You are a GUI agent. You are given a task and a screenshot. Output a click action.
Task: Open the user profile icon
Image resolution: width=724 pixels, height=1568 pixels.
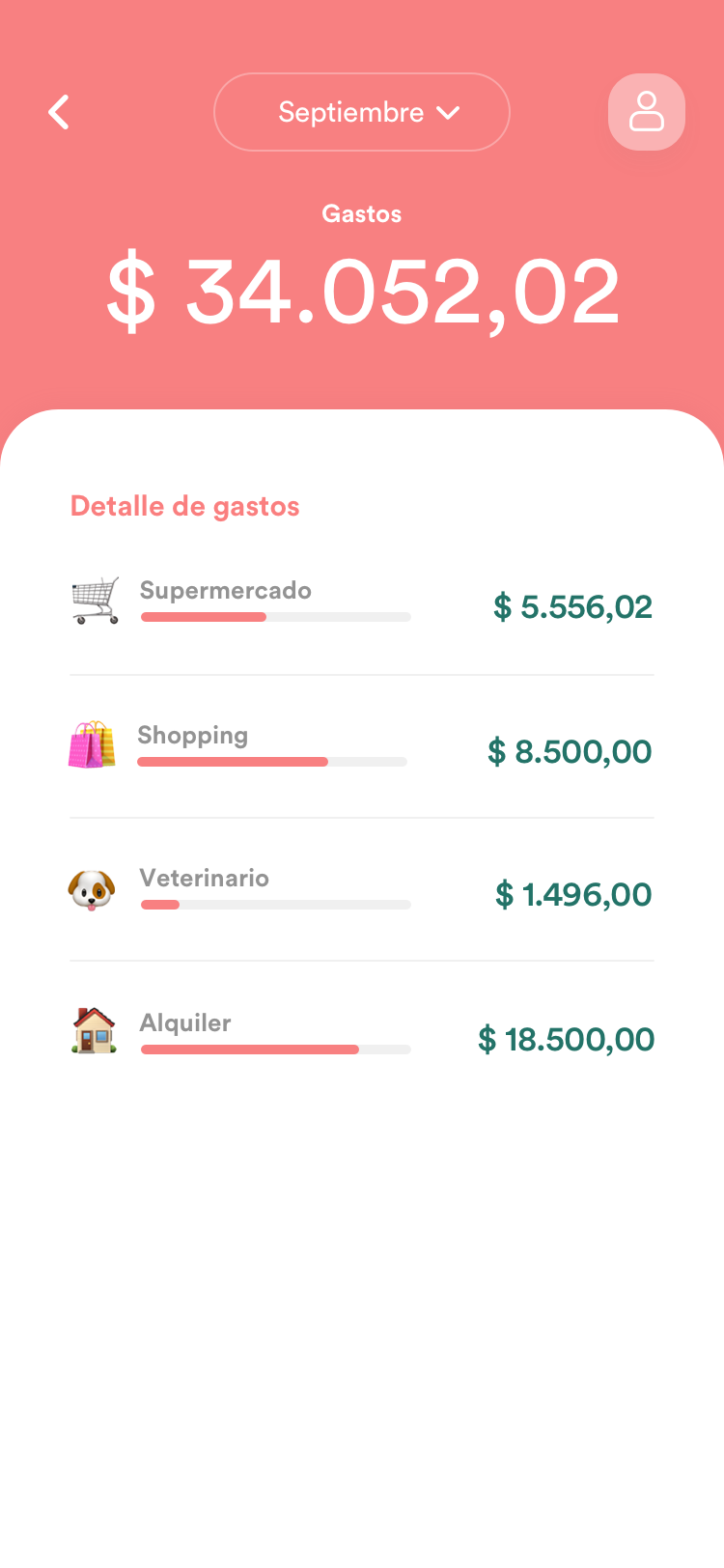(x=647, y=112)
